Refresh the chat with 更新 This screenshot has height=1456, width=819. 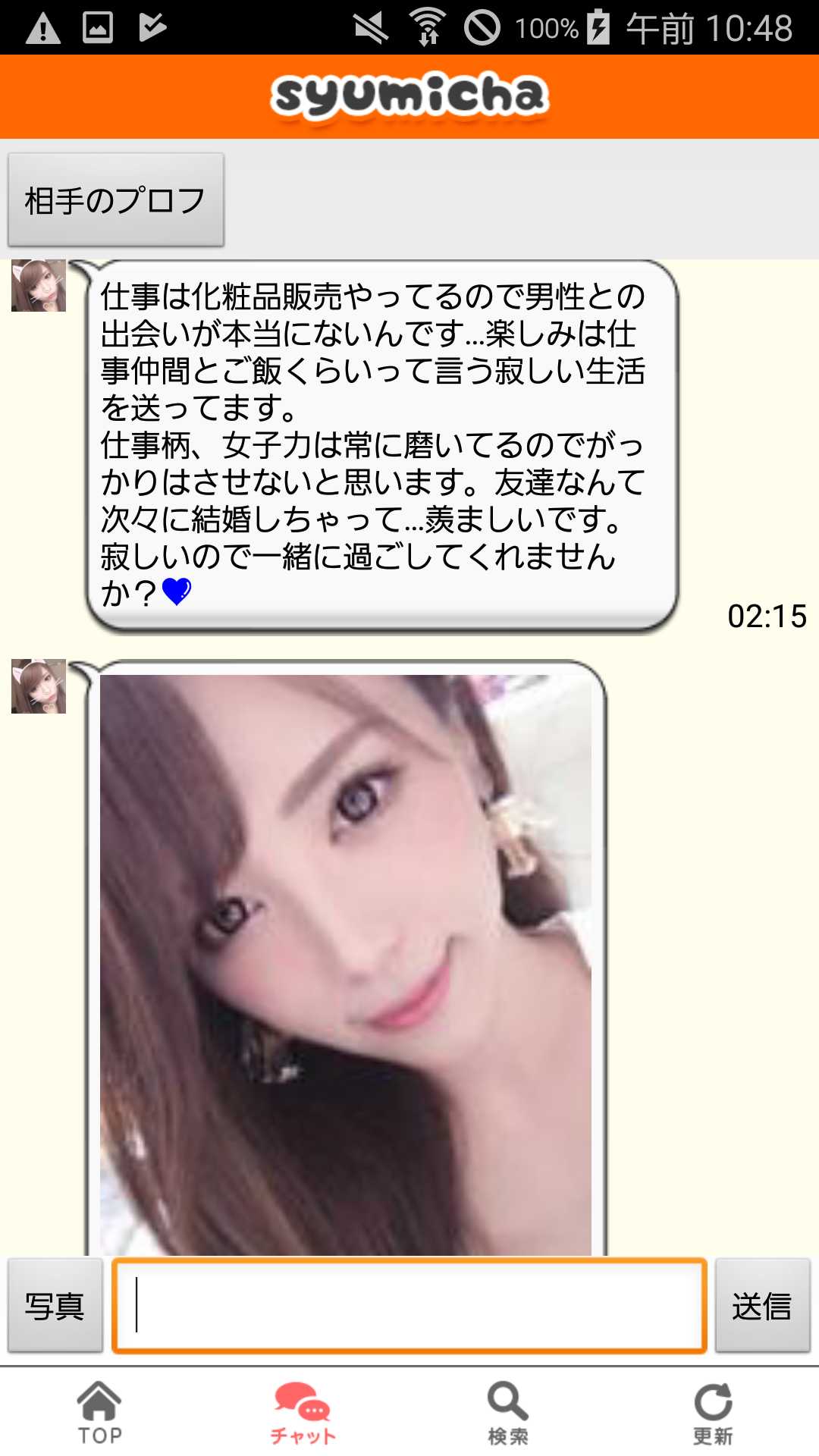pyautogui.click(x=713, y=1412)
